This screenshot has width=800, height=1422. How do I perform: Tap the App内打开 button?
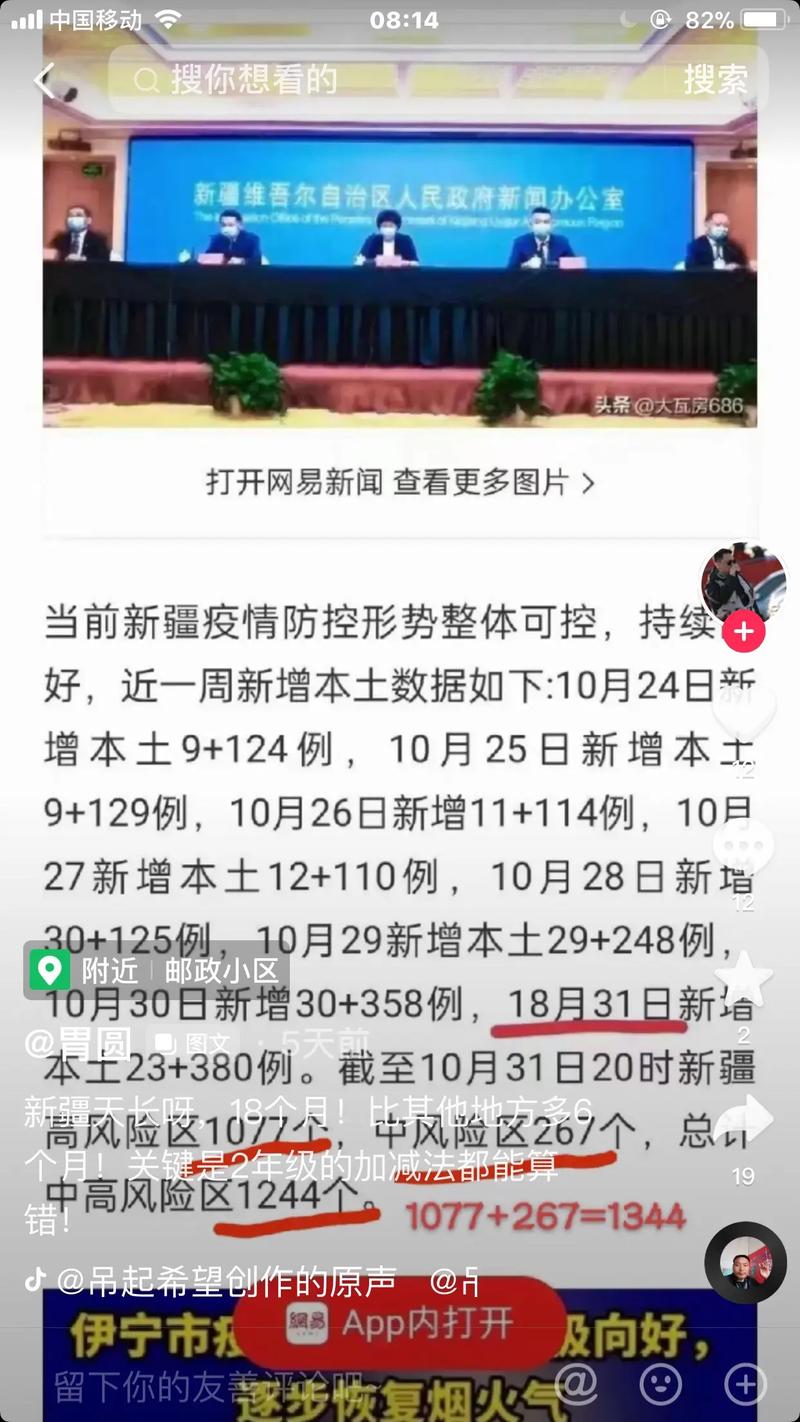[400, 1322]
